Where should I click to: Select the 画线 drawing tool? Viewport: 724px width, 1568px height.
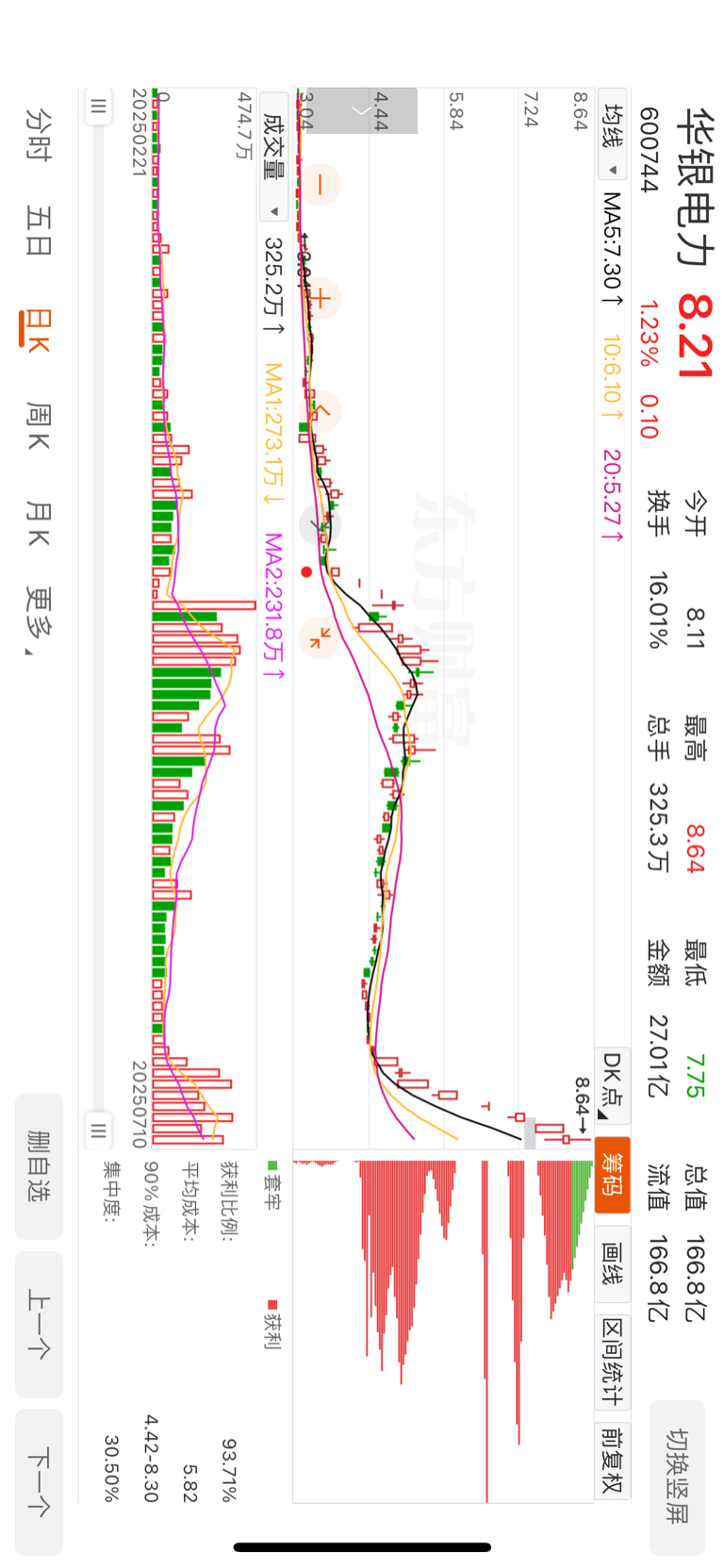613,1263
